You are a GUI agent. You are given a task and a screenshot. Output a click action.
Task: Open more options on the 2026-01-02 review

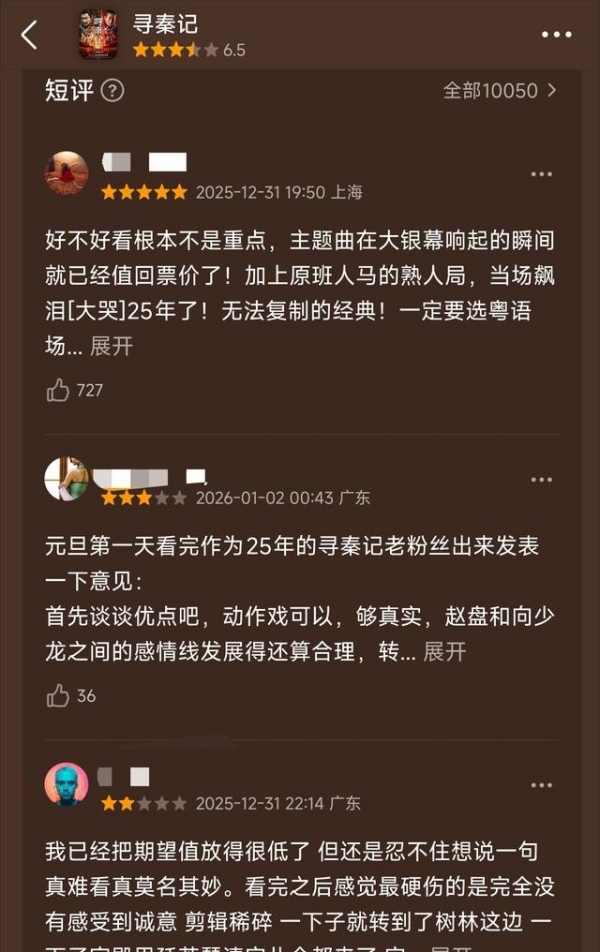(x=541, y=480)
